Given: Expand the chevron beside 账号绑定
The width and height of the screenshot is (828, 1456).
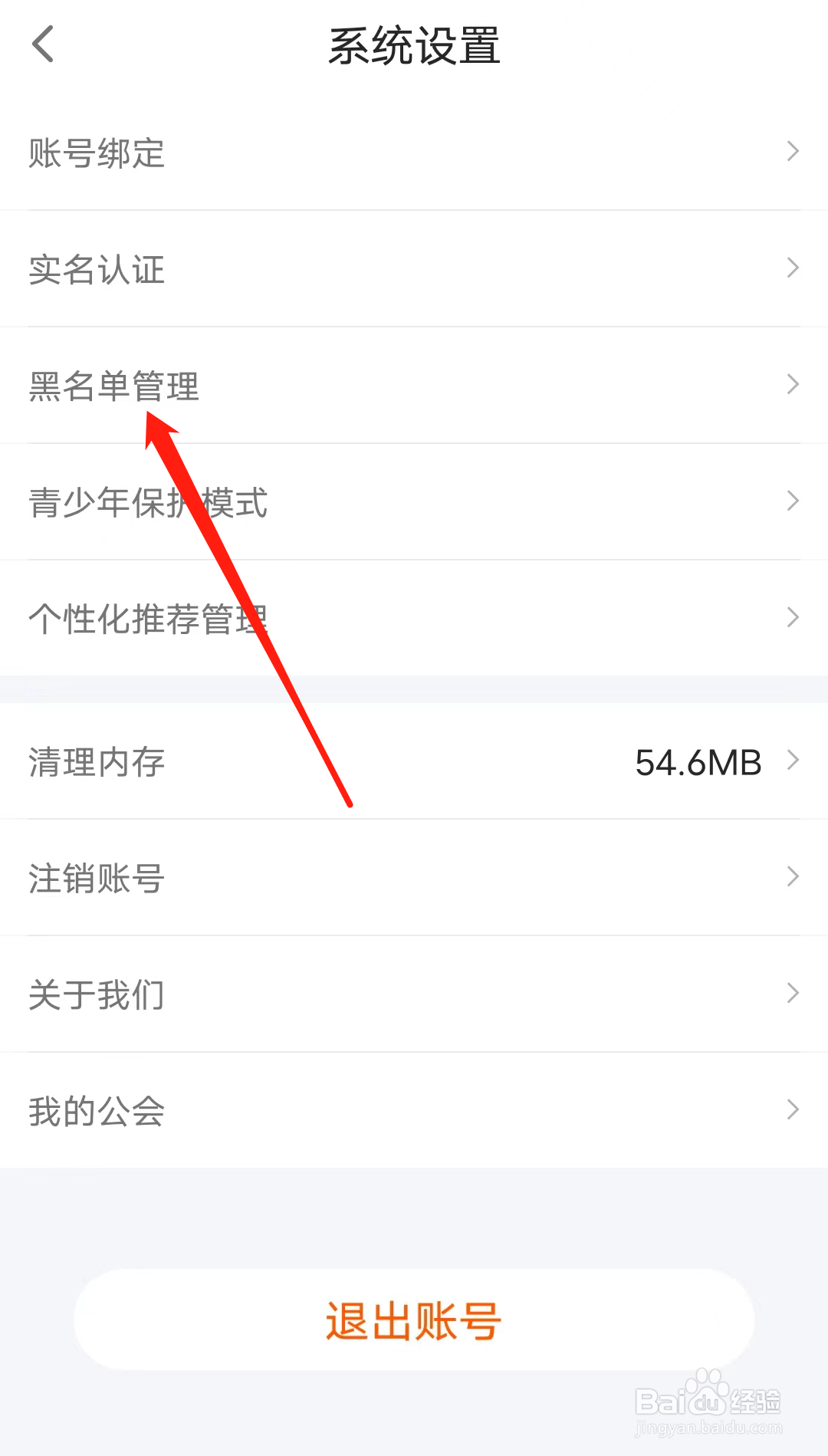Looking at the screenshot, I should 793,153.
